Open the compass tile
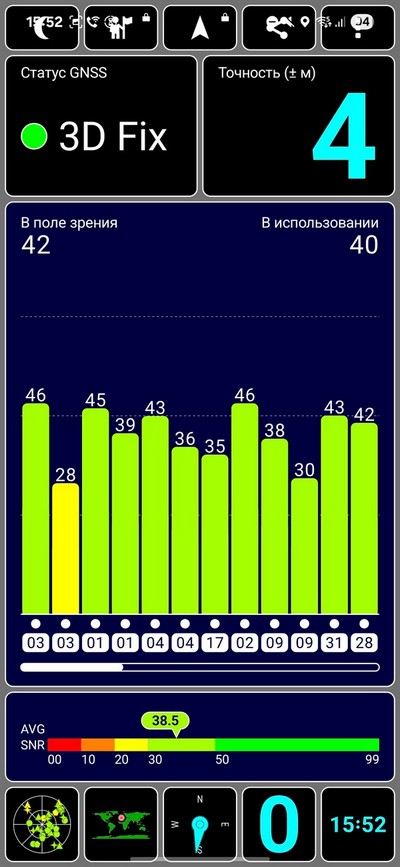 [x=200, y=824]
